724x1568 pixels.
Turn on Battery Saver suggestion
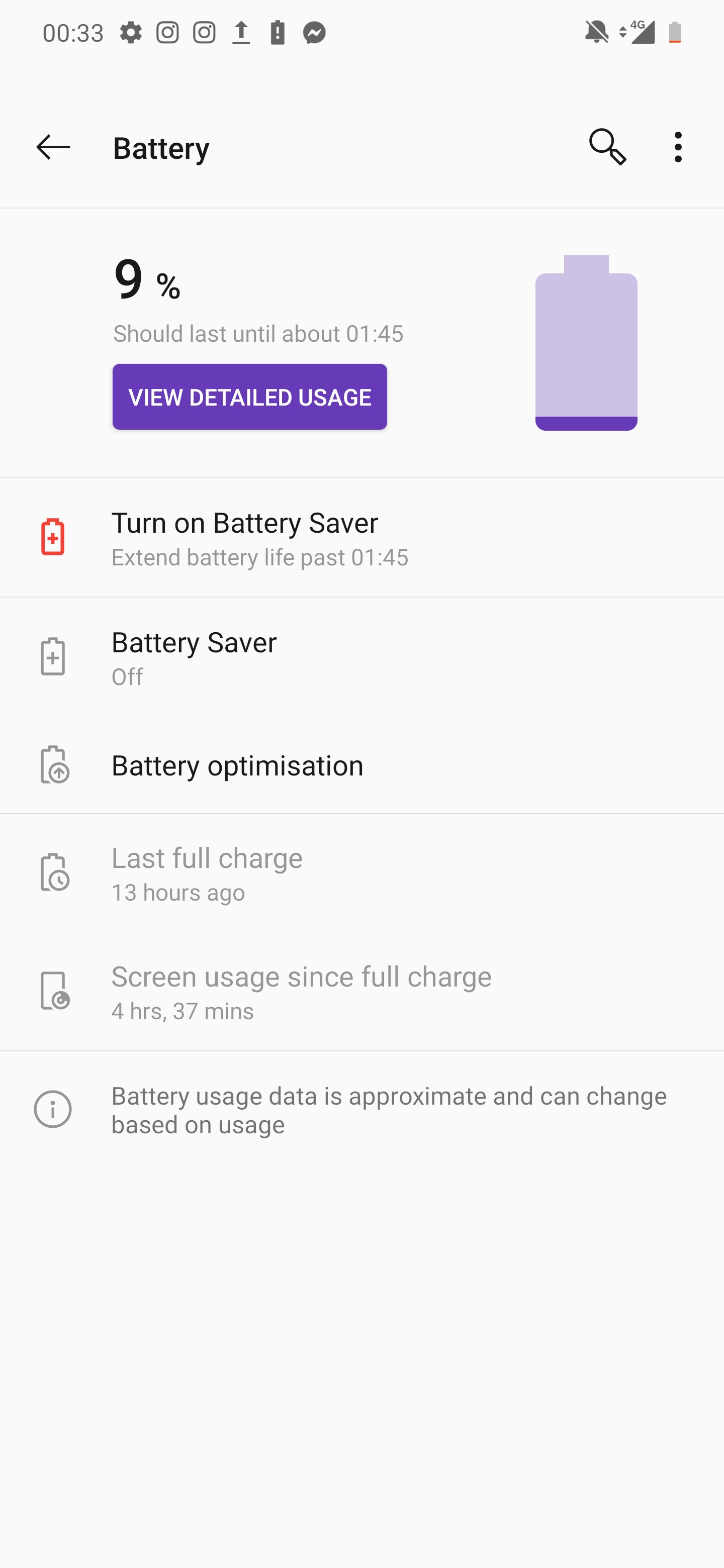click(x=361, y=538)
